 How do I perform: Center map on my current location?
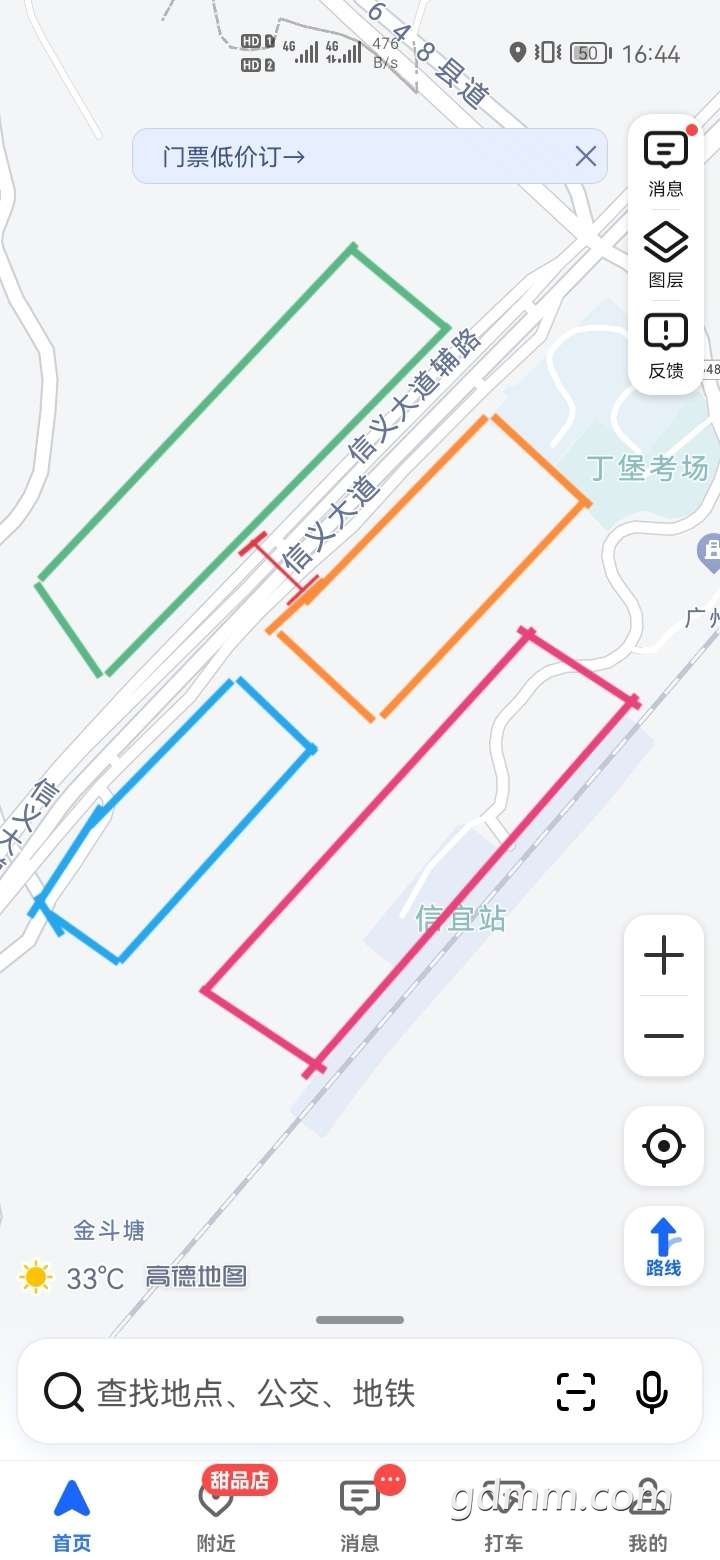coord(664,1146)
